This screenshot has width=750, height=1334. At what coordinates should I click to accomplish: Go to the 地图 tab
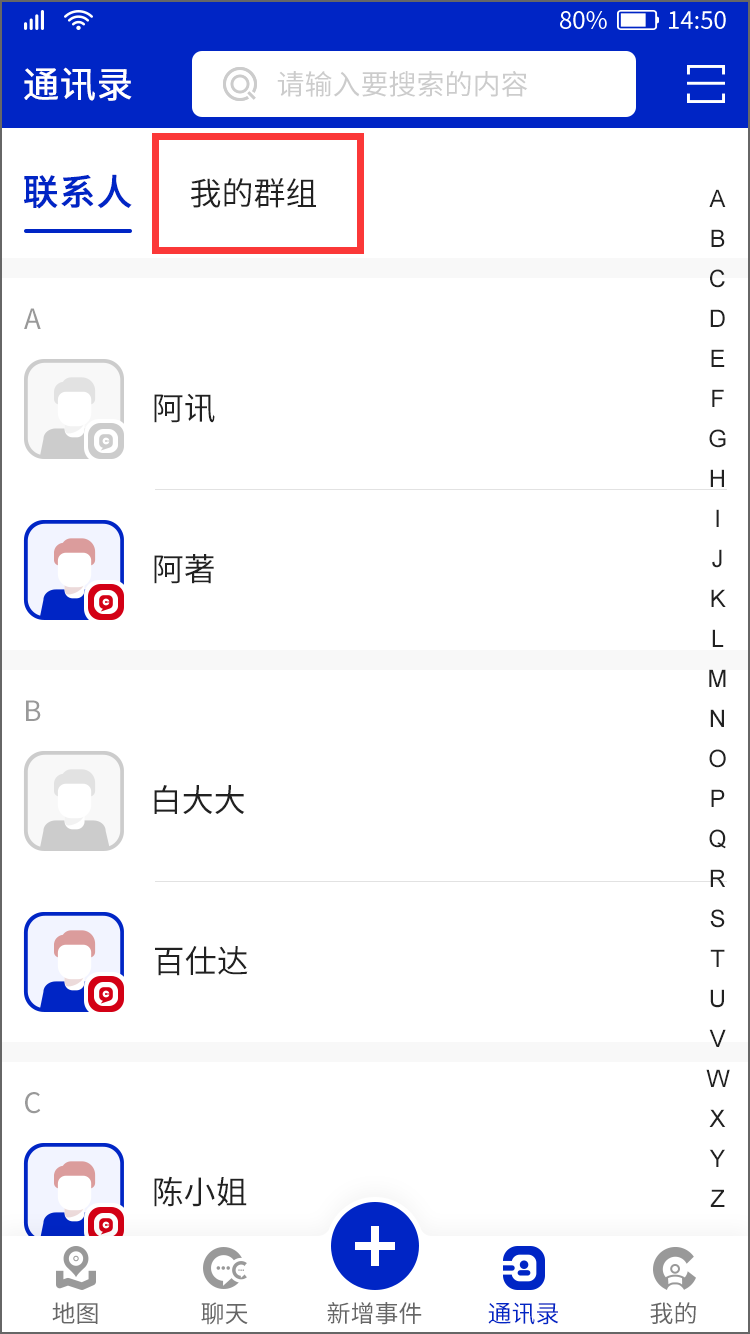pos(76,1285)
